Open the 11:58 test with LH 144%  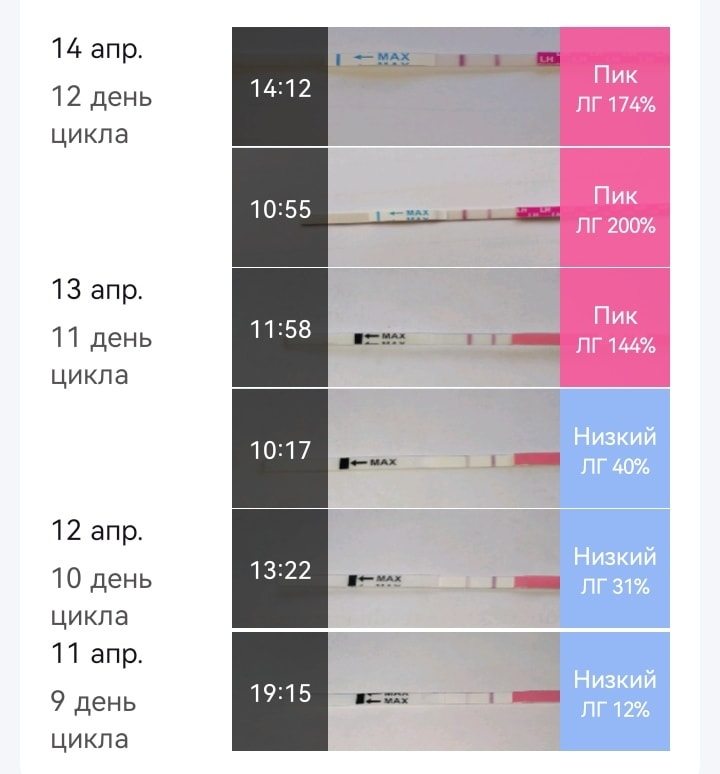[450, 328]
